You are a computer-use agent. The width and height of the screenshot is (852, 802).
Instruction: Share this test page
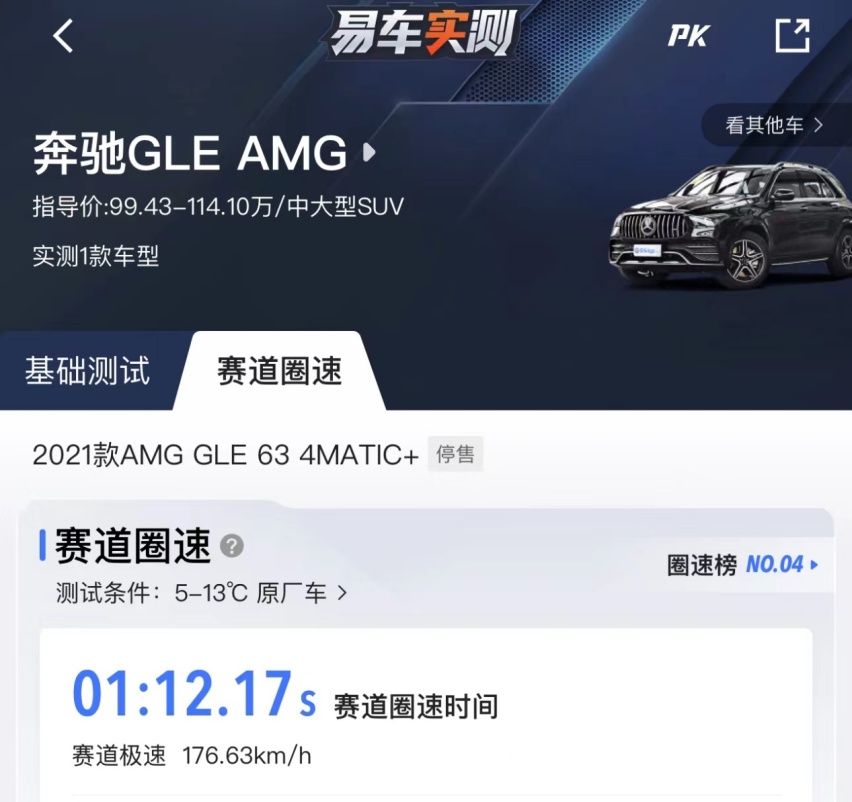point(792,36)
